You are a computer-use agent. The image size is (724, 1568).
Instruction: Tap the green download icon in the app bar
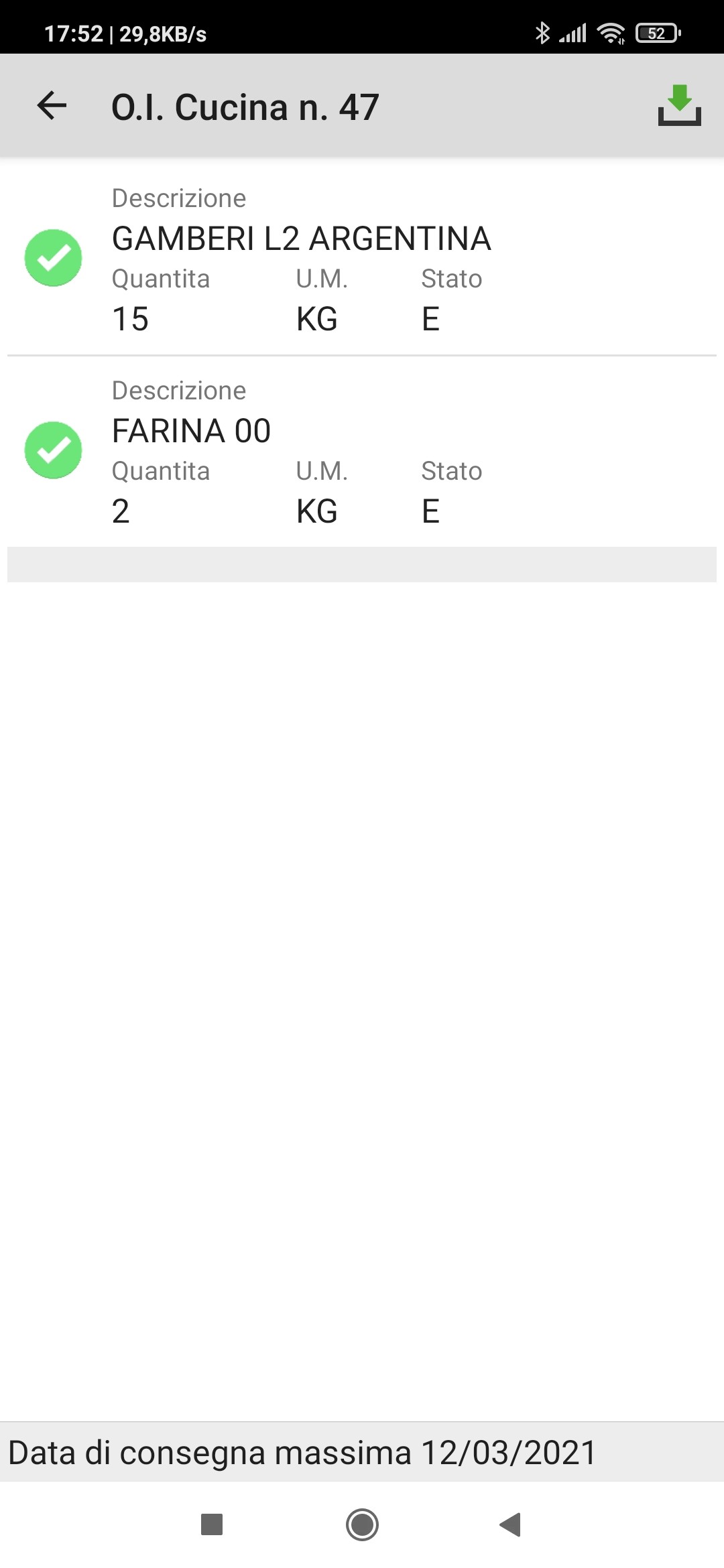679,106
